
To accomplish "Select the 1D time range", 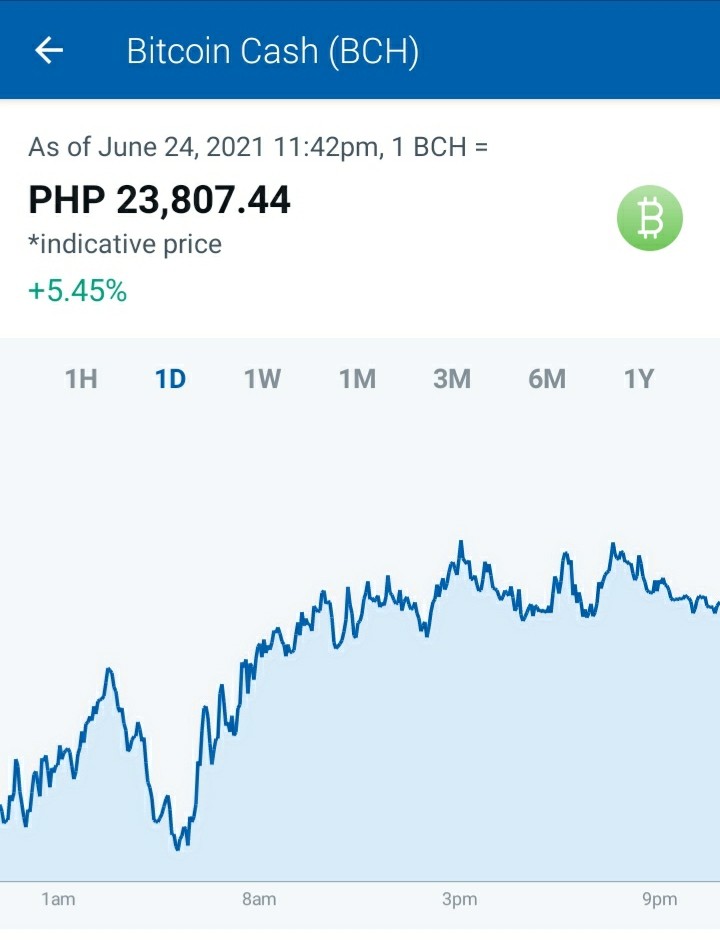I will [x=171, y=379].
